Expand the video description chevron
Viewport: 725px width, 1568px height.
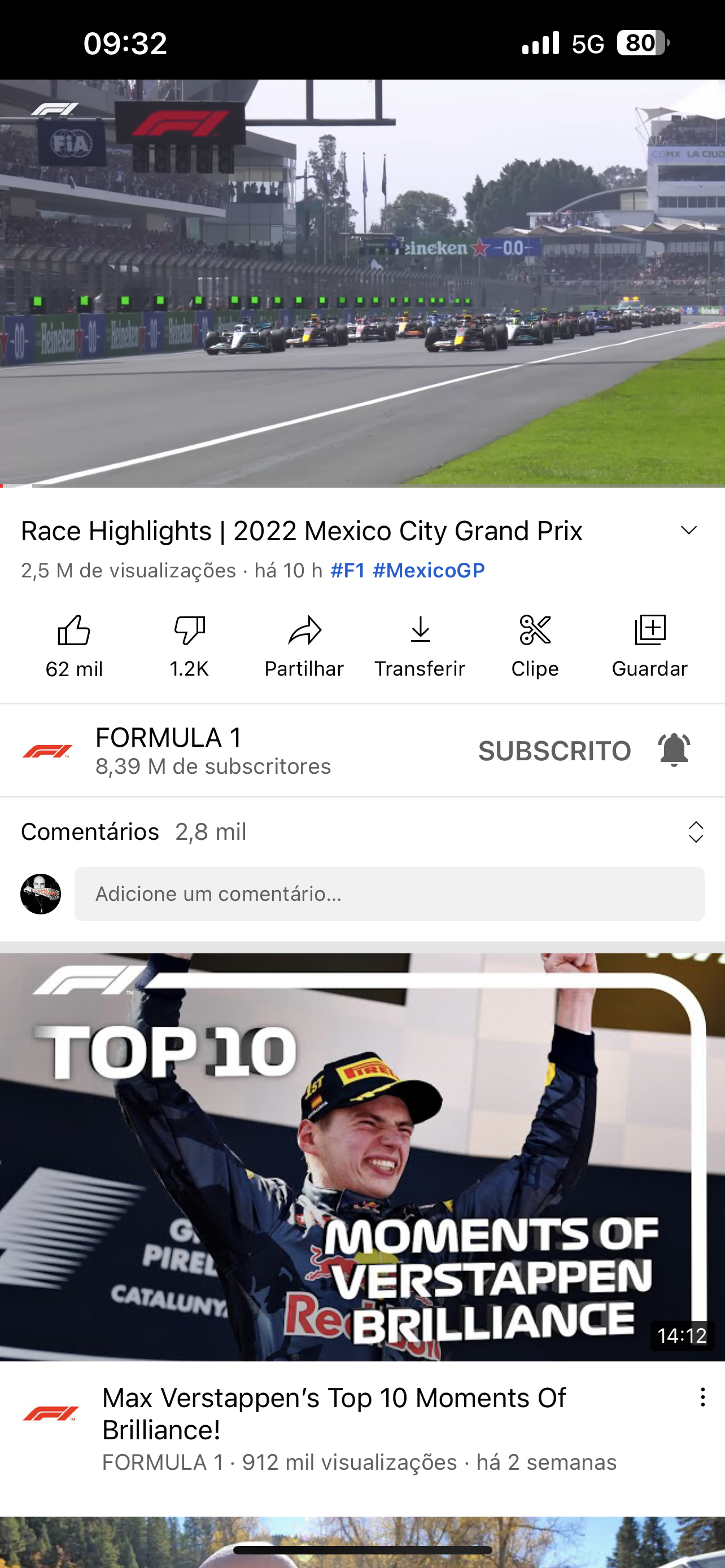click(688, 530)
